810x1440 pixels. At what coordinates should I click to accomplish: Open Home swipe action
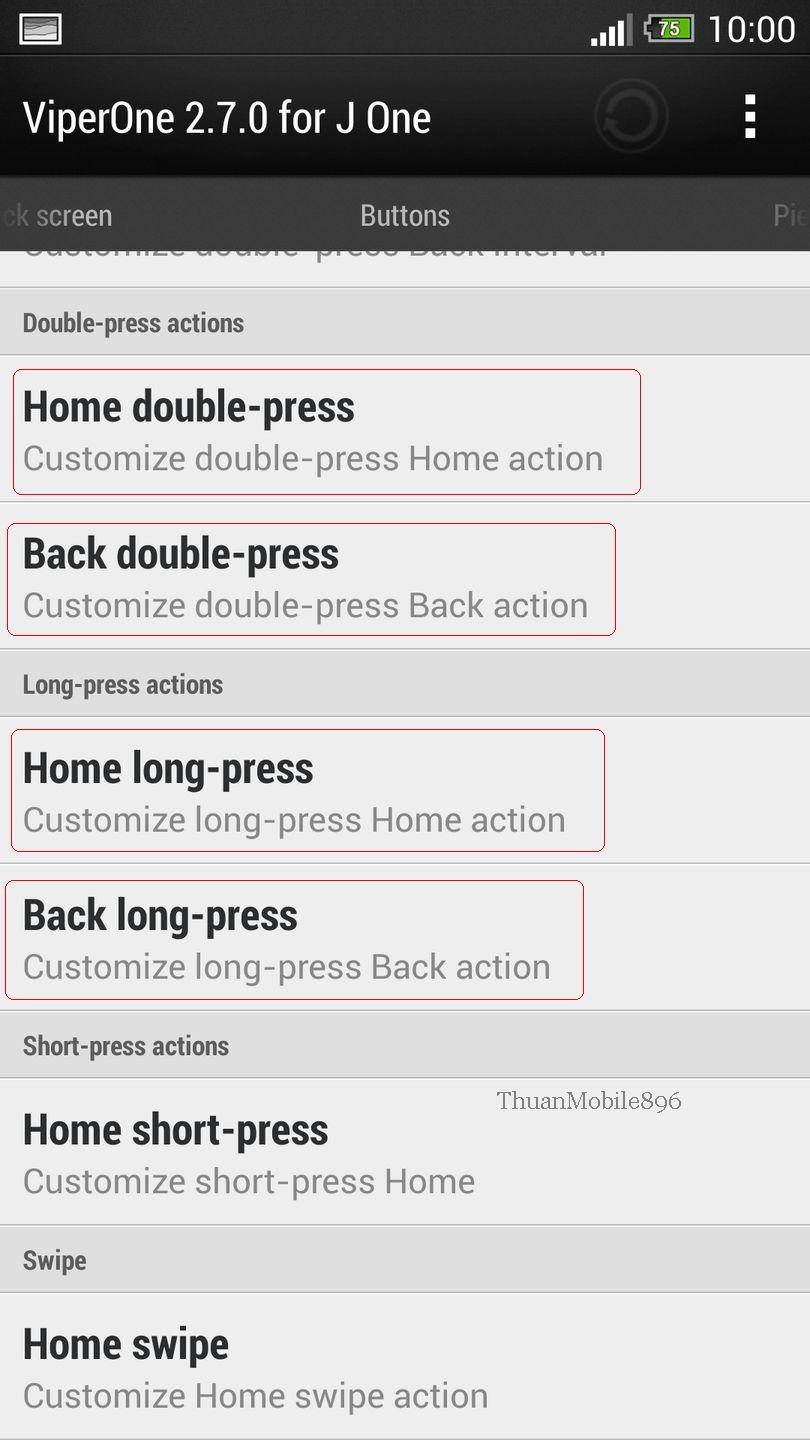[255, 1367]
